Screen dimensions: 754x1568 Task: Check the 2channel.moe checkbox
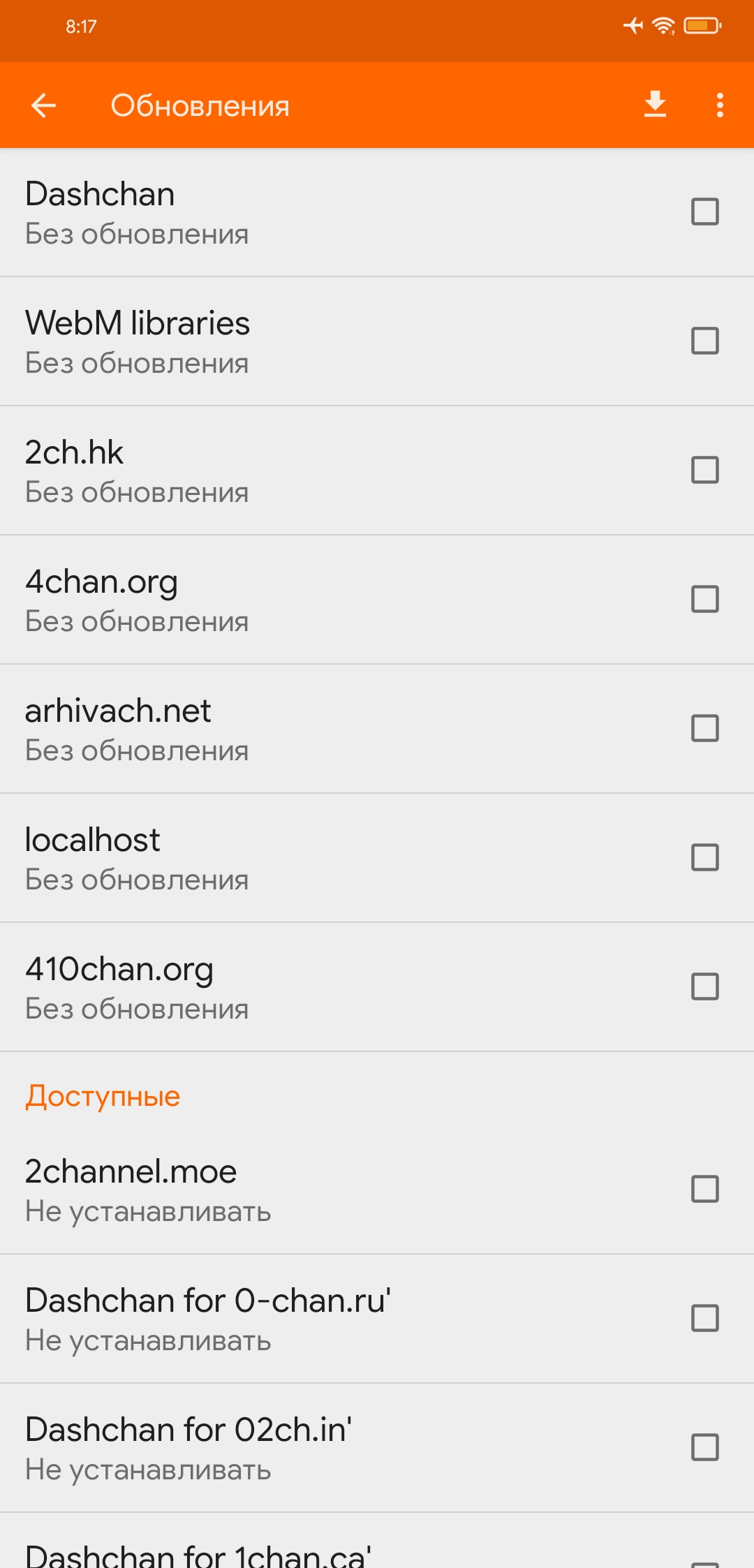(704, 1189)
